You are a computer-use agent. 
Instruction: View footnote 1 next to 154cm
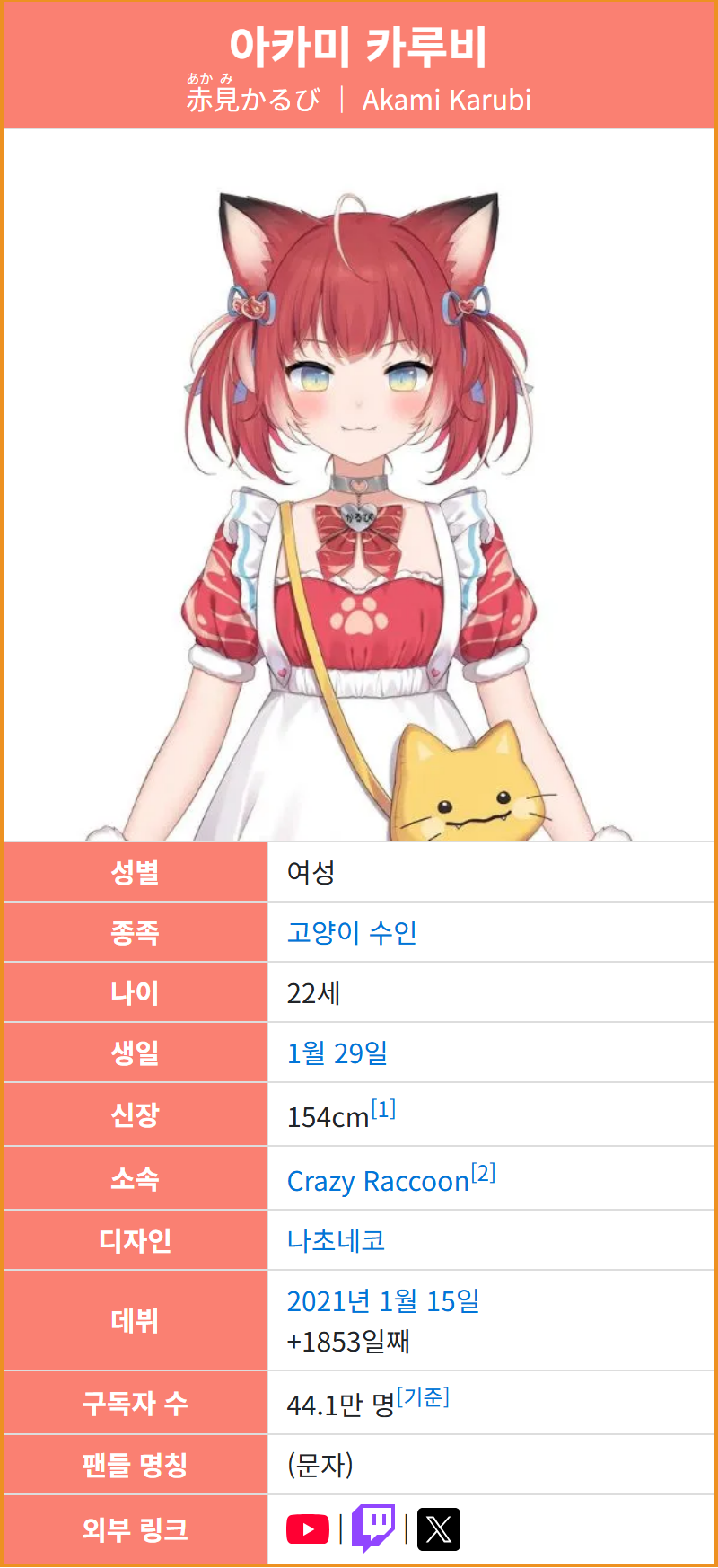click(383, 1109)
